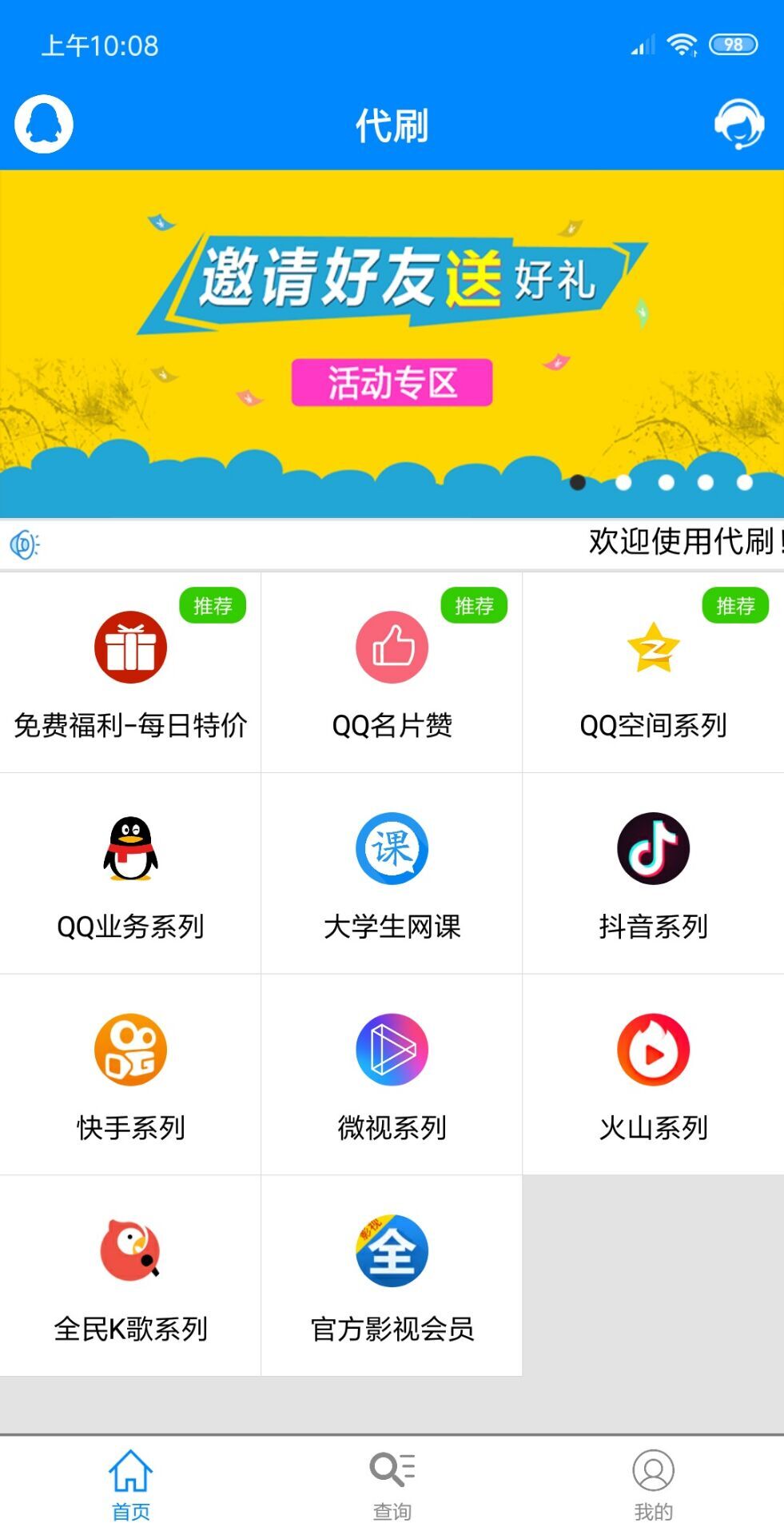
Task: Open the QQ avatar in top-left corner
Action: 44,124
